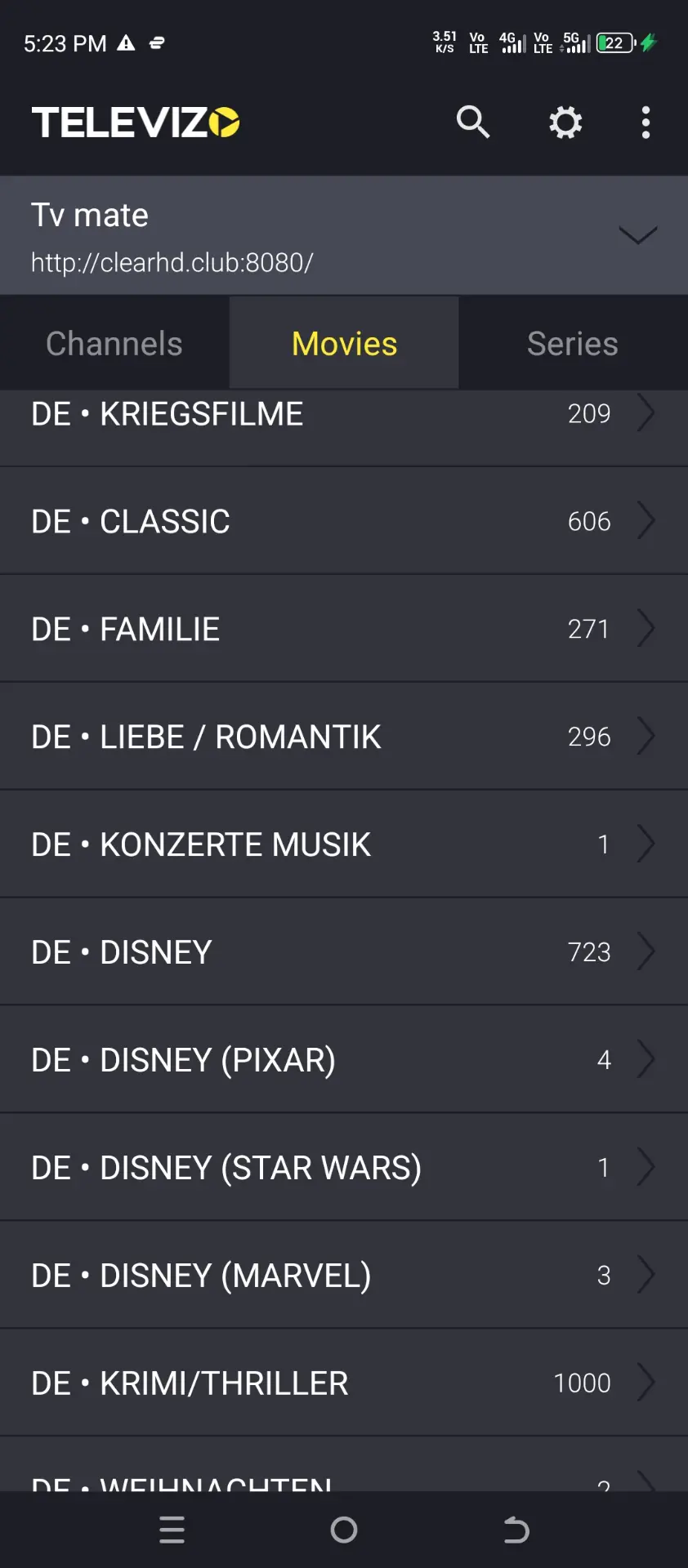688x1568 pixels.
Task: Open the search icon
Action: coord(473,122)
